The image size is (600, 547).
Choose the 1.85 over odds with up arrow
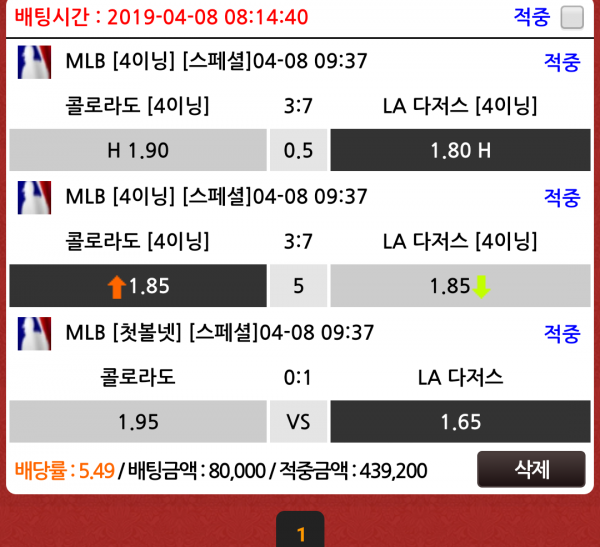click(138, 286)
